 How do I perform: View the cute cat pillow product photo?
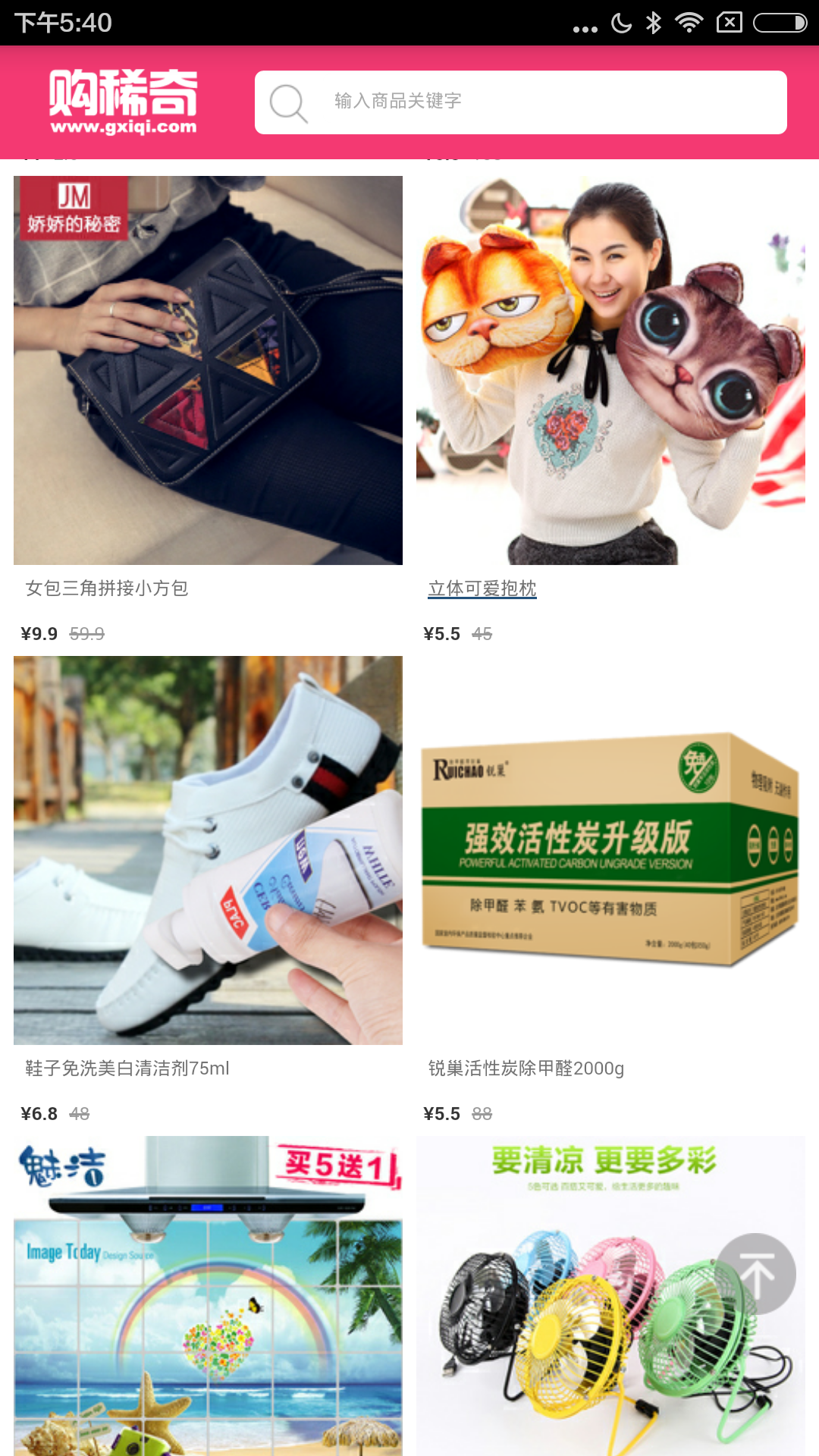coord(610,370)
